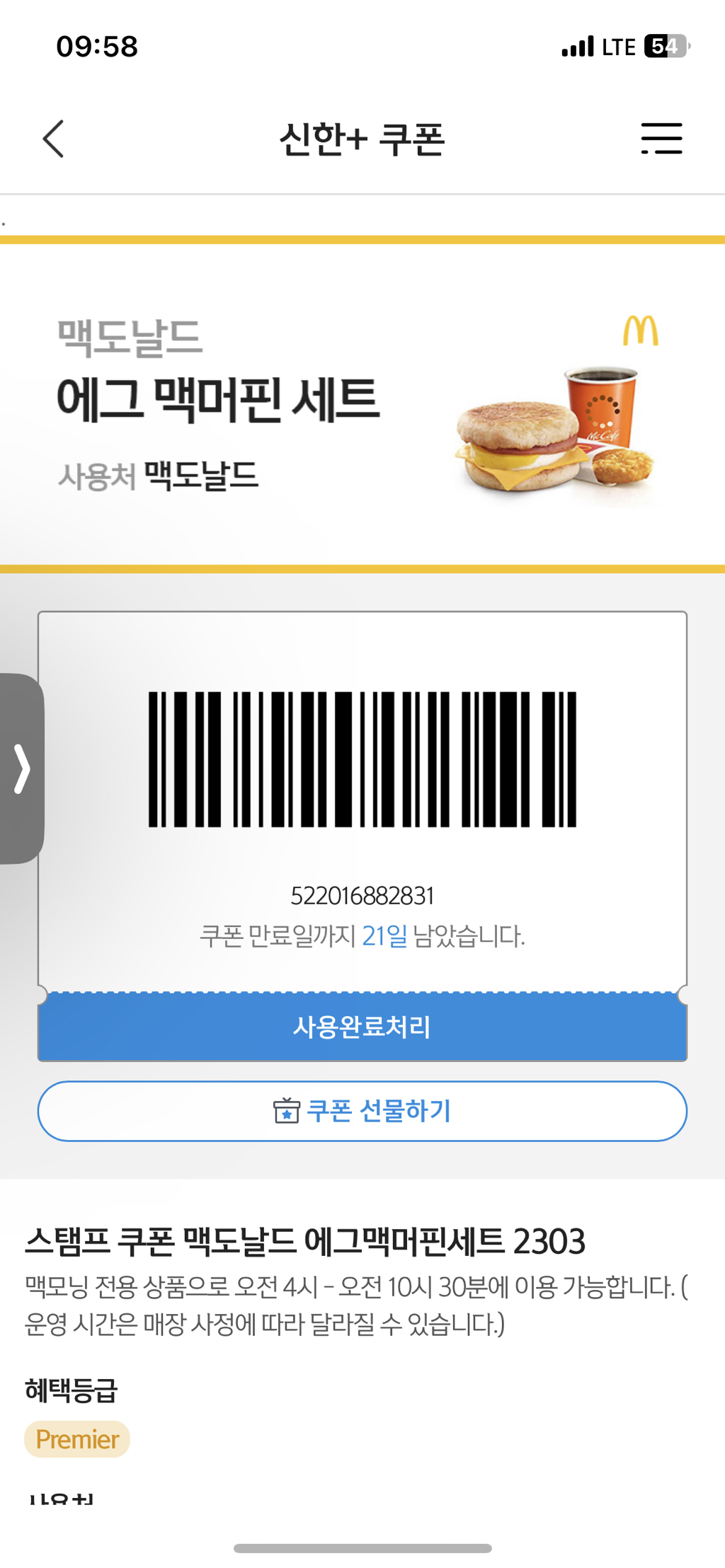Viewport: 725px width, 1568px height.
Task: Tap the coupon number 522016882831
Action: pos(362,894)
